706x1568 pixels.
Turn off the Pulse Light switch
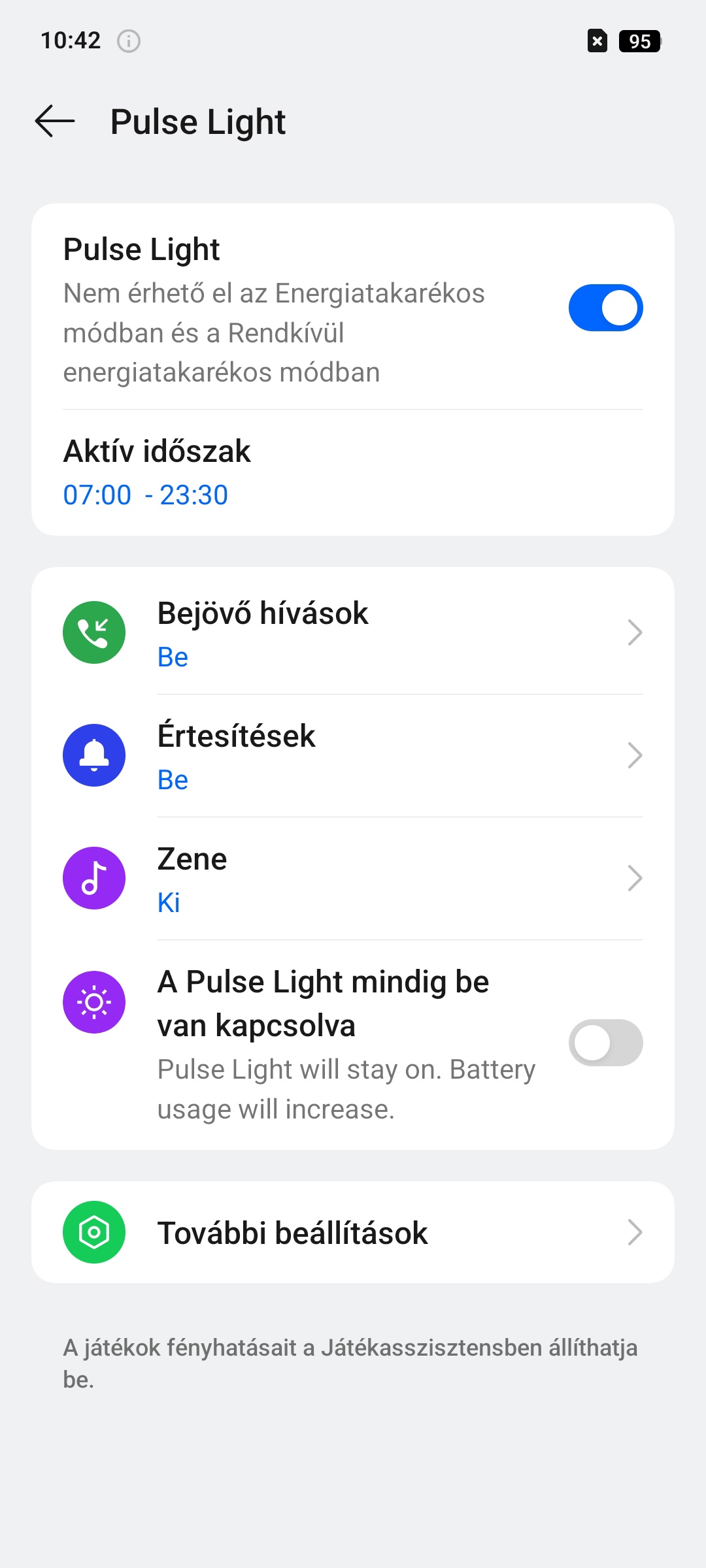click(605, 308)
